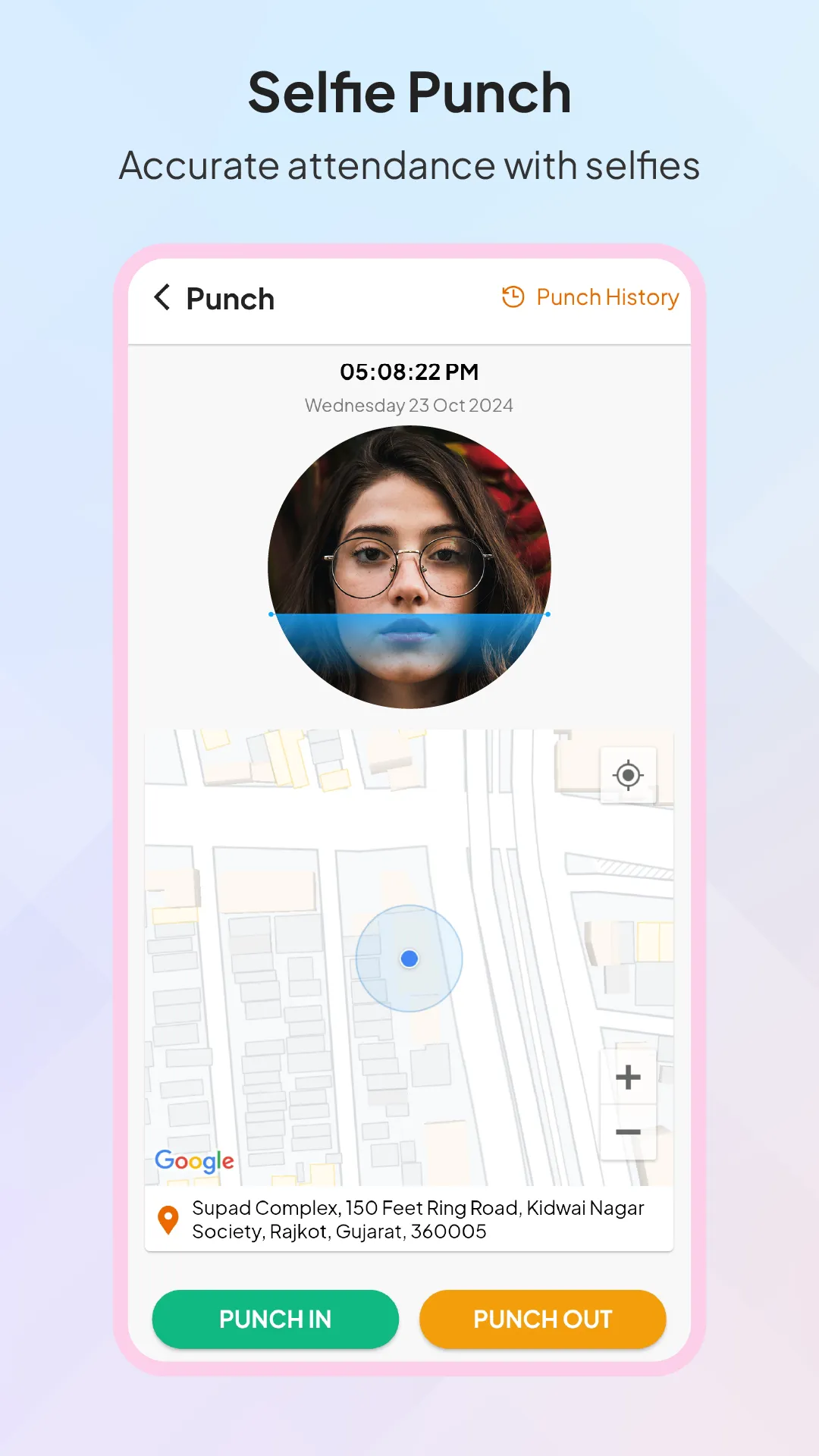Tap the Supad Complex address text
This screenshot has height=1456, width=819.
[417, 1219]
